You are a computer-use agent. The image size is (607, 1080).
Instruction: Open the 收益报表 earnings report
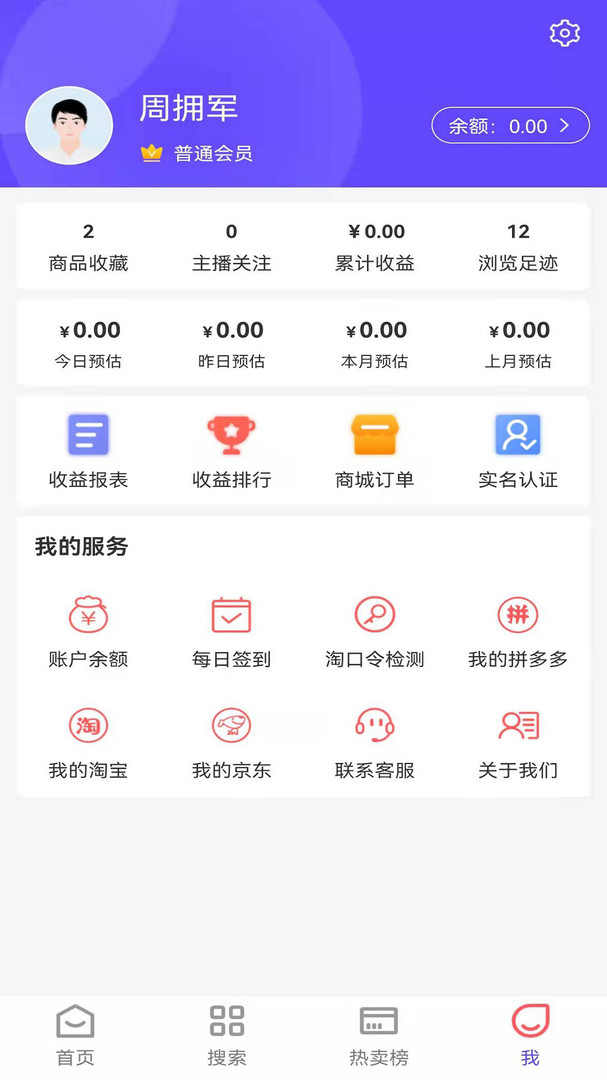pyautogui.click(x=88, y=451)
